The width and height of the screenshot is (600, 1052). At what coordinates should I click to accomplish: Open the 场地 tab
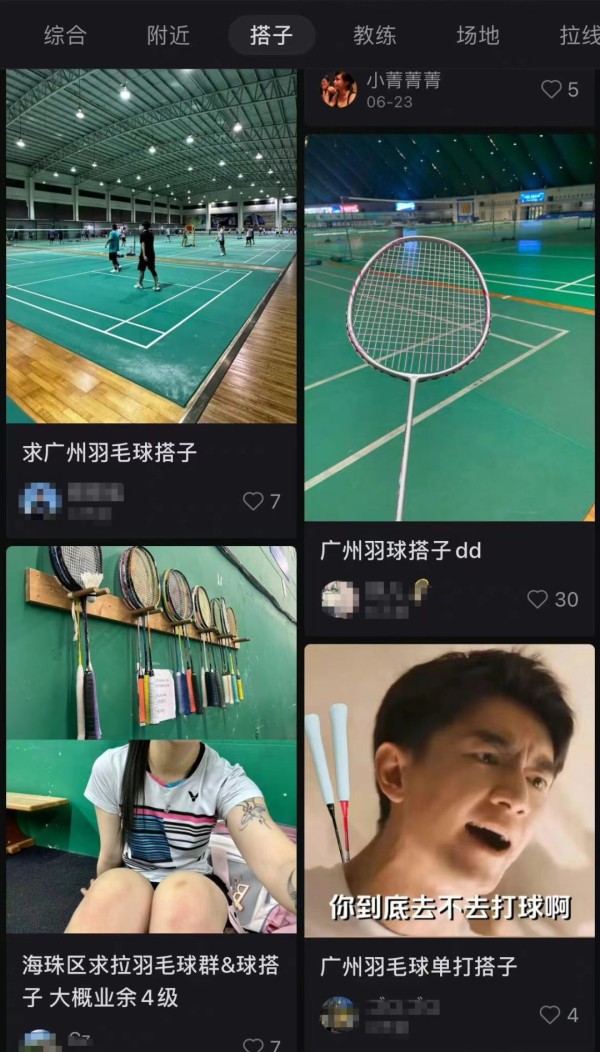click(477, 36)
